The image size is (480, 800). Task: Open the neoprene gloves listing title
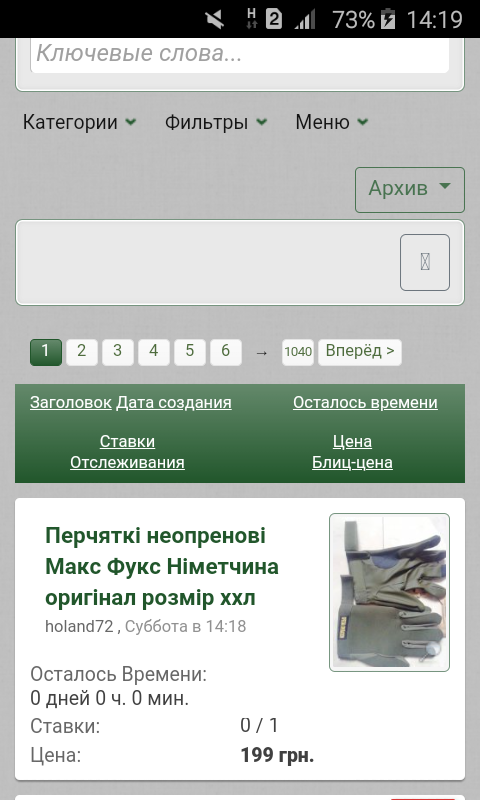(x=162, y=566)
